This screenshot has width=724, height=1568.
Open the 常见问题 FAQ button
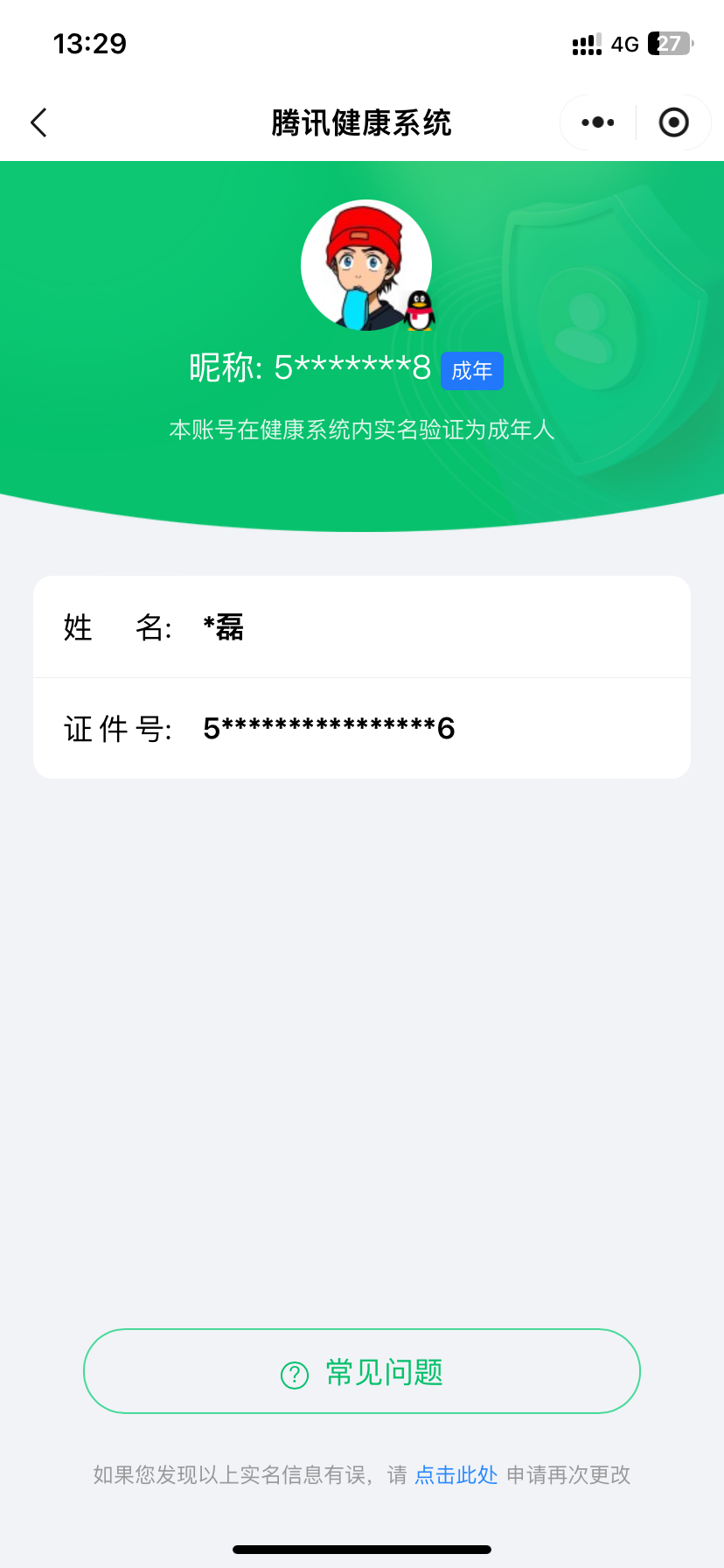(362, 1371)
